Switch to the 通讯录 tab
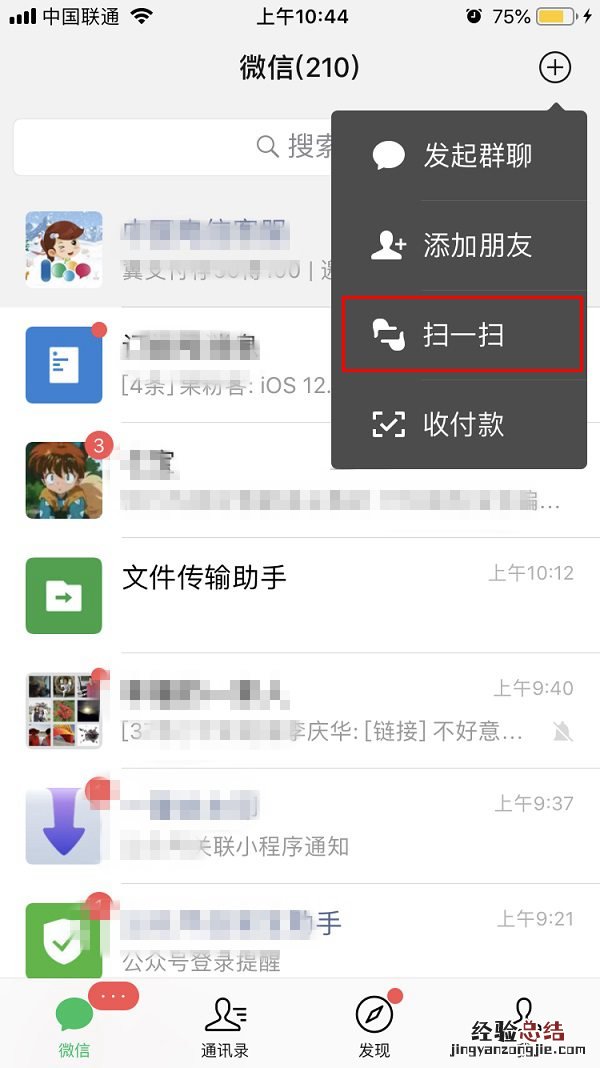 tap(225, 1028)
